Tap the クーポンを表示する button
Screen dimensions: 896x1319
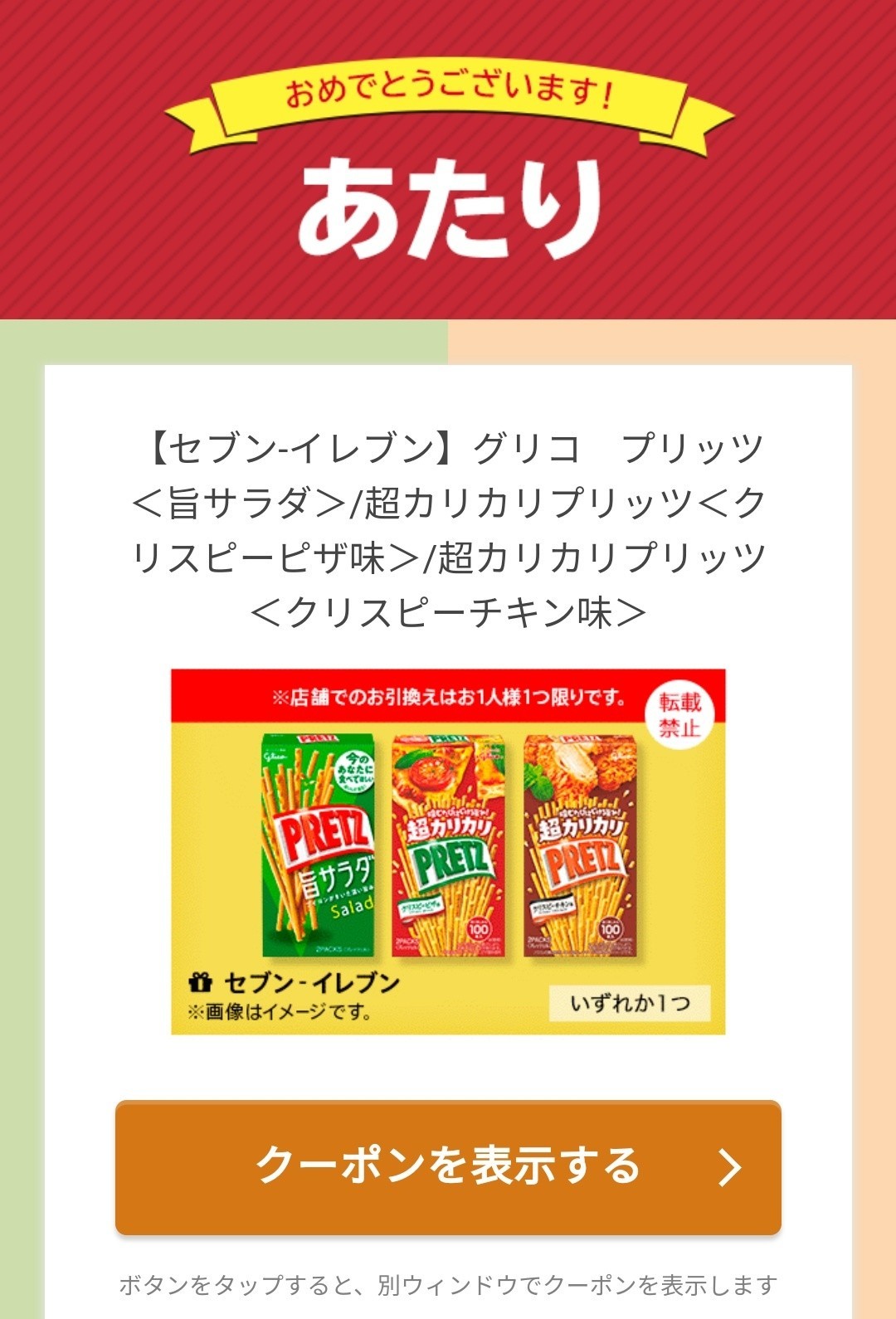(x=448, y=1166)
